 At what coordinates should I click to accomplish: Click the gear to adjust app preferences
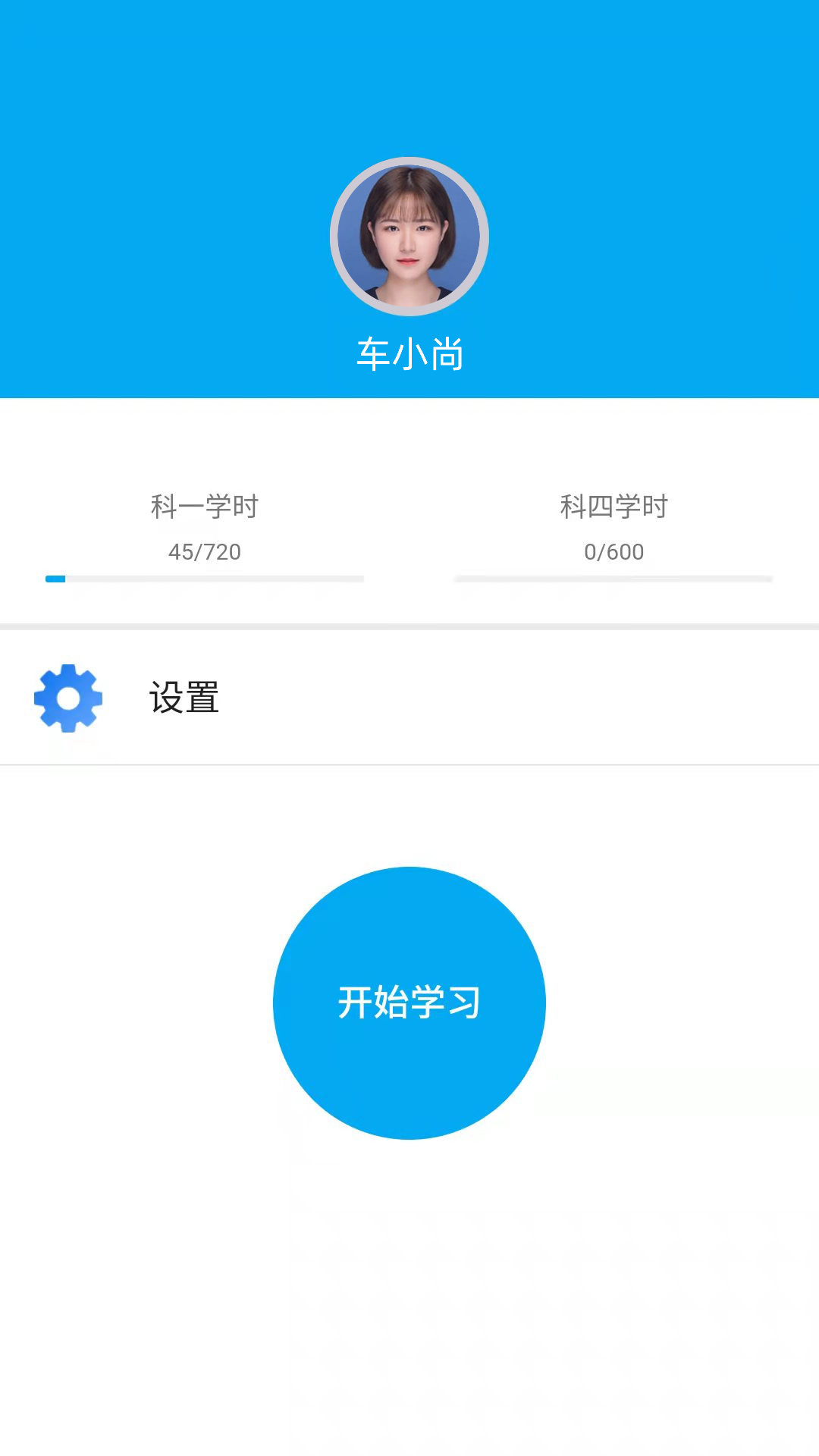(x=68, y=698)
